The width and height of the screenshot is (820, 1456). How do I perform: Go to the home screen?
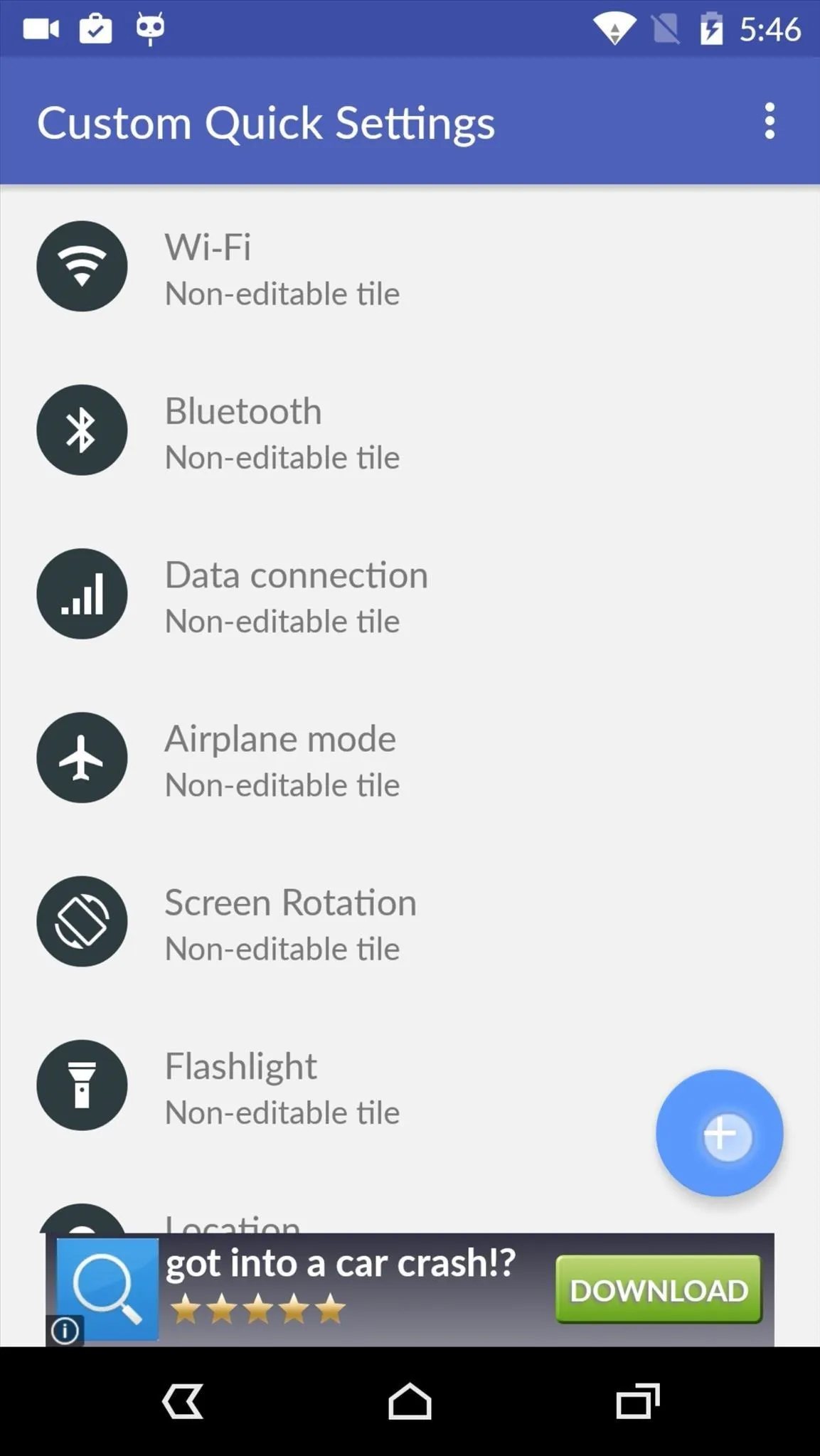[410, 1401]
